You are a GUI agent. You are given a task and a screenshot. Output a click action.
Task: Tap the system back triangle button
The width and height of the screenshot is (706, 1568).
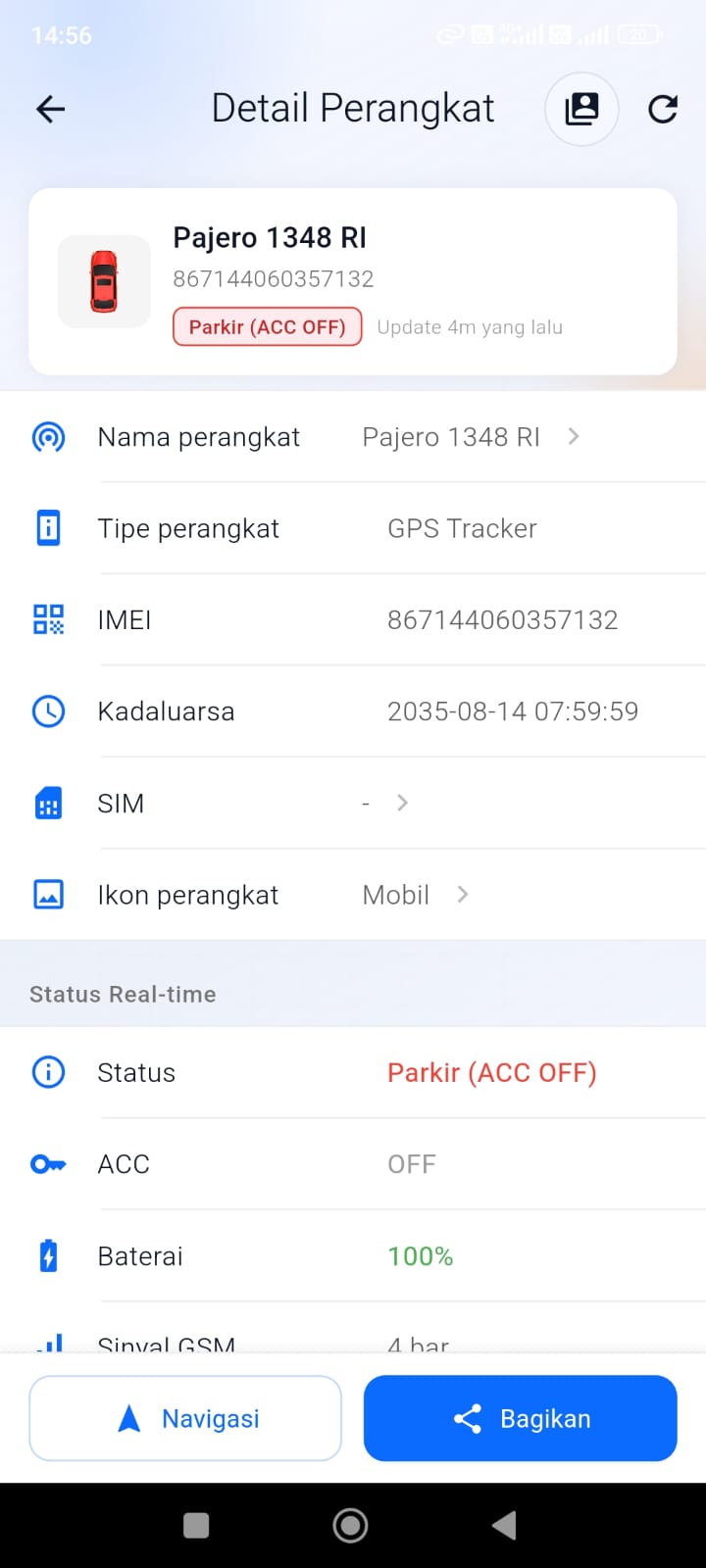tap(504, 1525)
